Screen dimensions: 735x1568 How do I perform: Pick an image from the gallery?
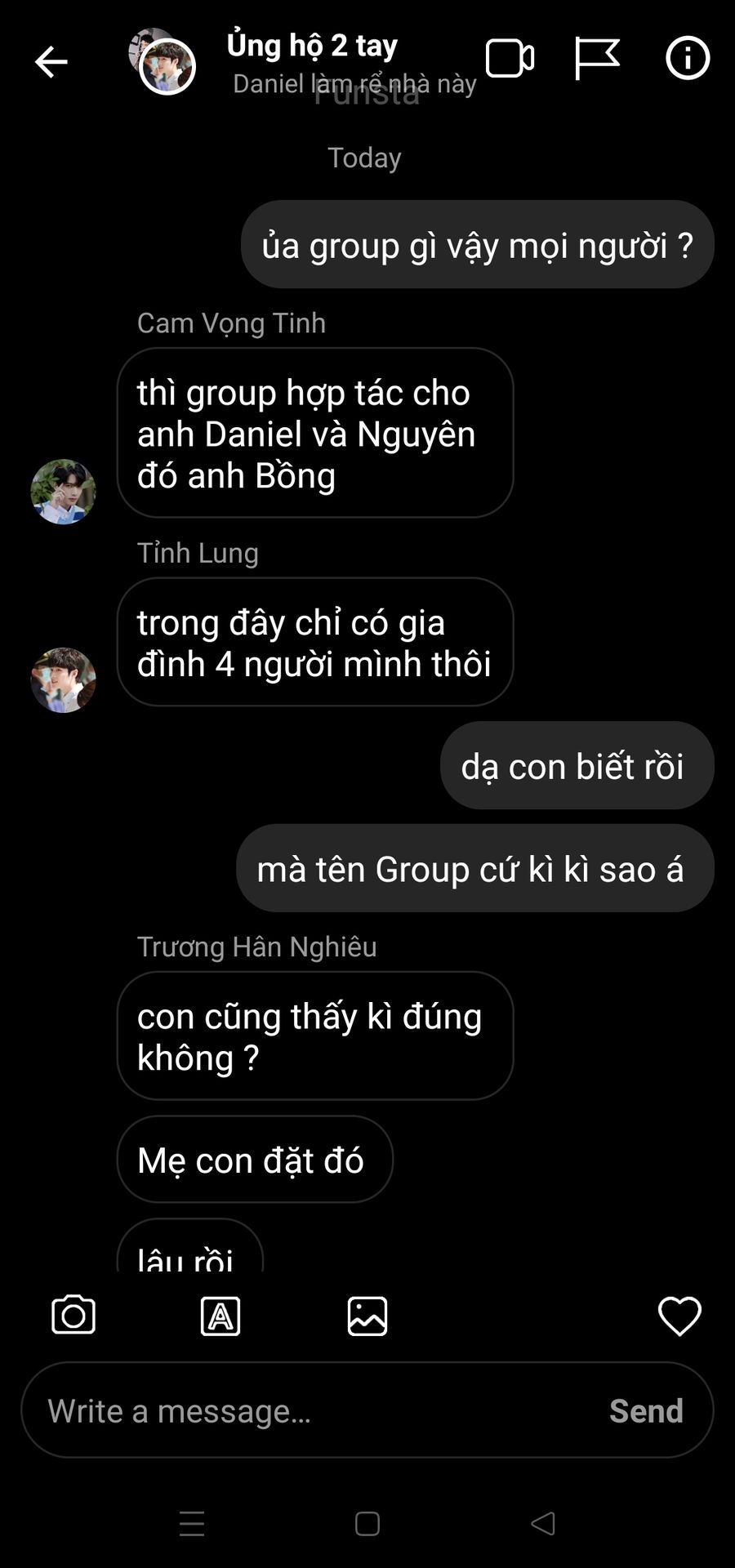coord(367,1316)
